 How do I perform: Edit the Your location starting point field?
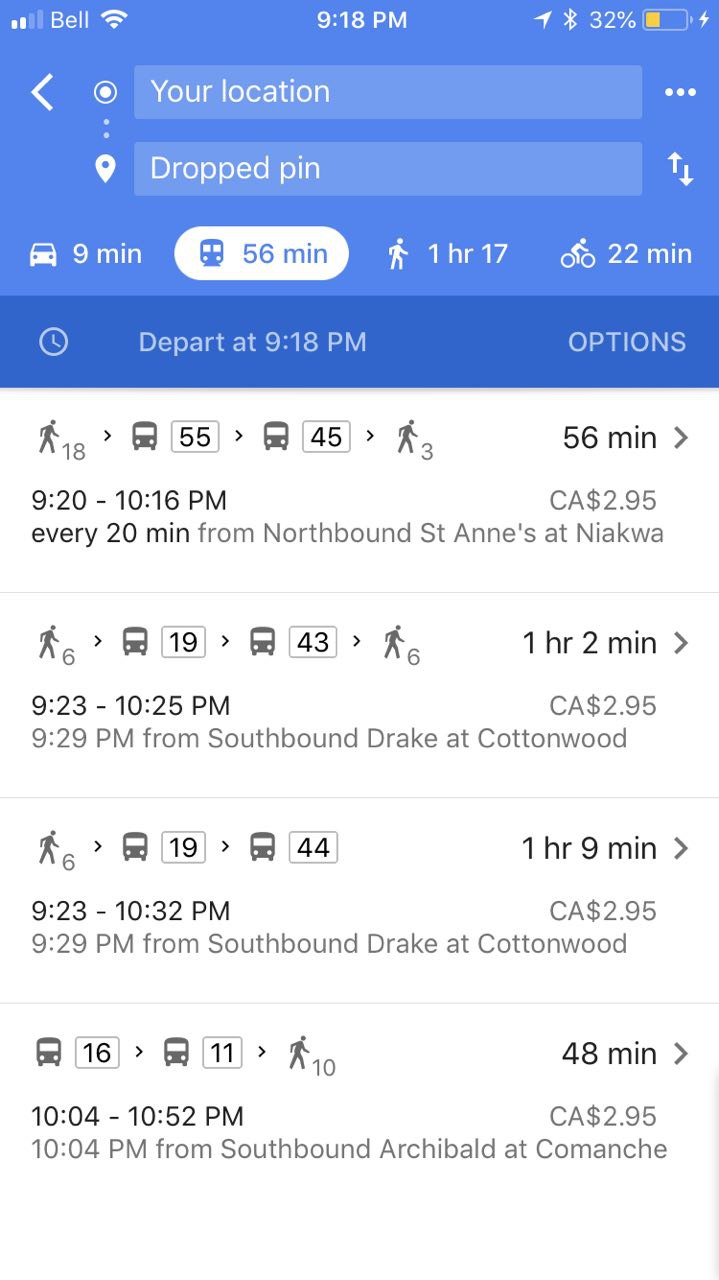tap(388, 92)
